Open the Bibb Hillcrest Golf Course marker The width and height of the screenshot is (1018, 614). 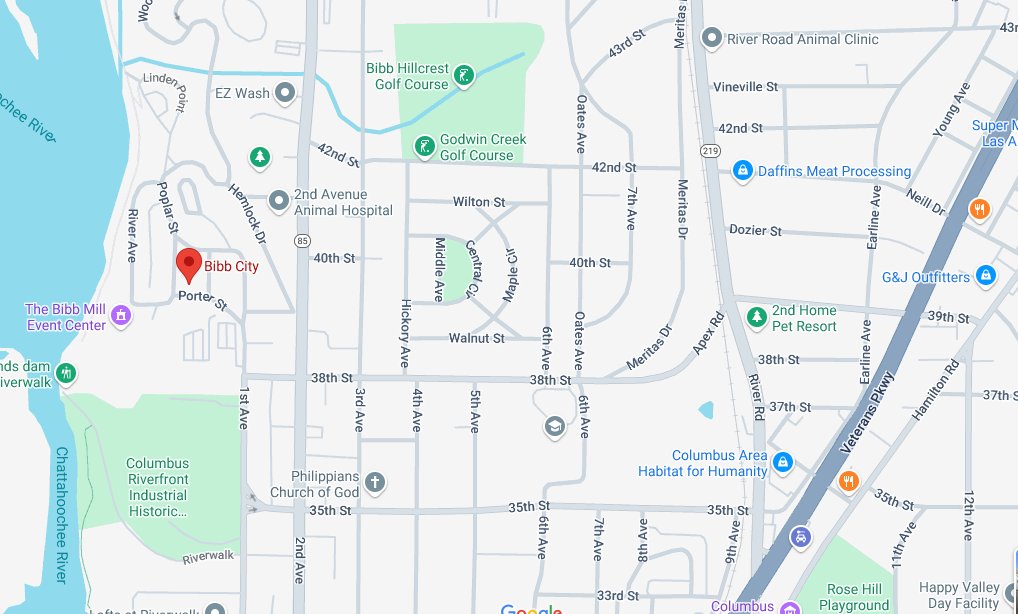[x=463, y=74]
